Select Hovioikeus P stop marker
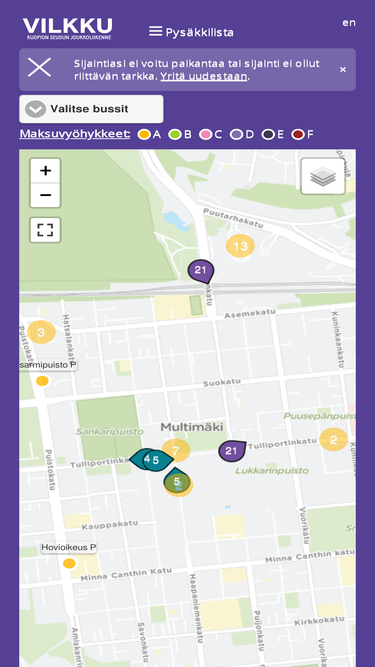375x667 pixels. (x=69, y=564)
